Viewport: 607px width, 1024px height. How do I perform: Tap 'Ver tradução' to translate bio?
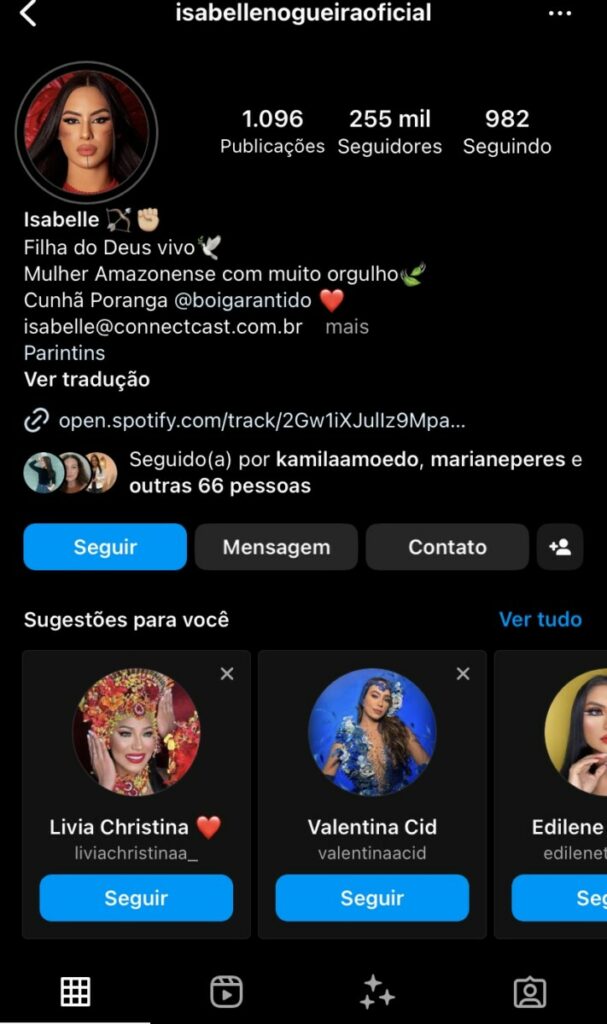coord(87,380)
